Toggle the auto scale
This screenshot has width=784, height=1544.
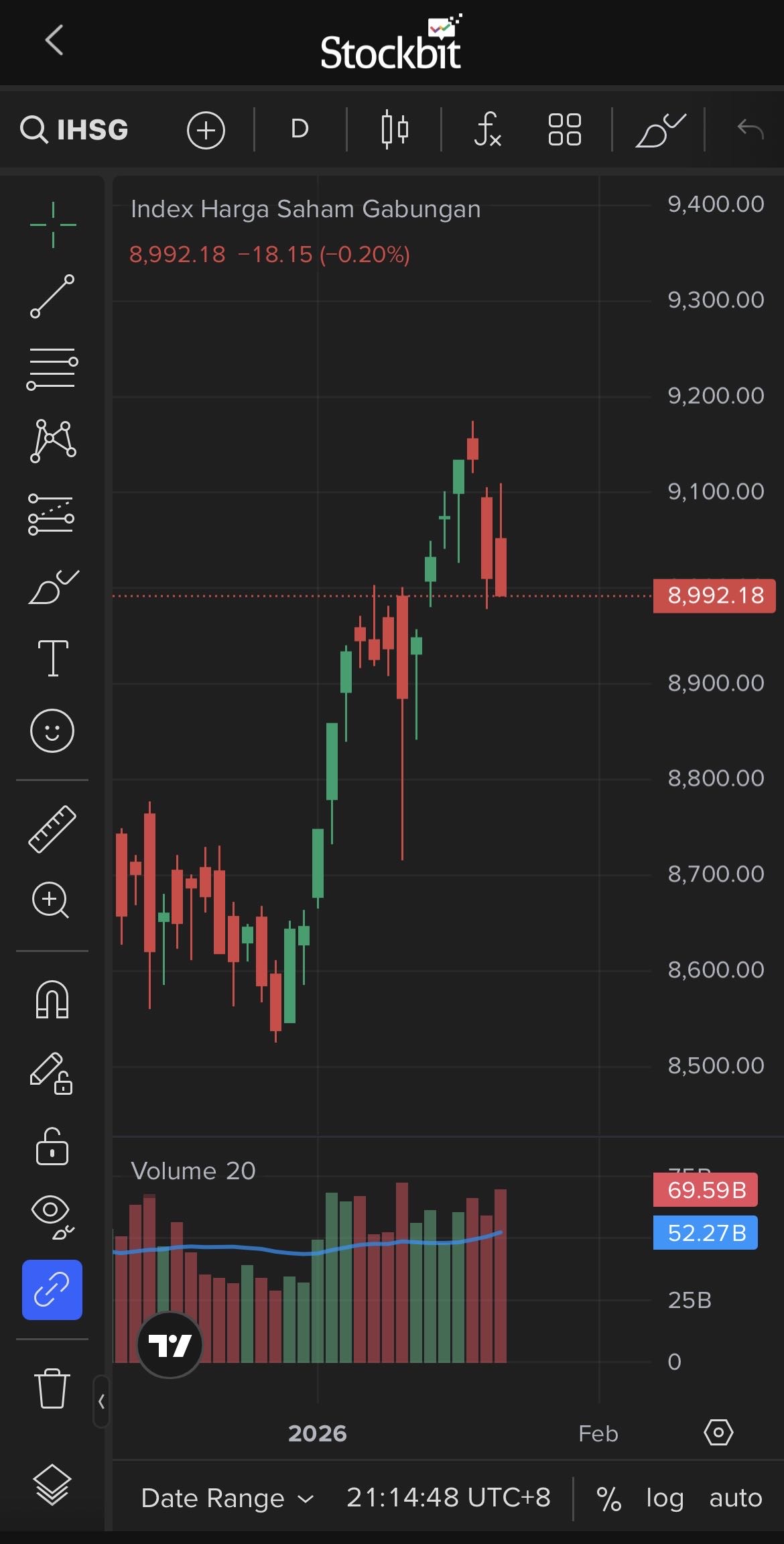point(735,1498)
